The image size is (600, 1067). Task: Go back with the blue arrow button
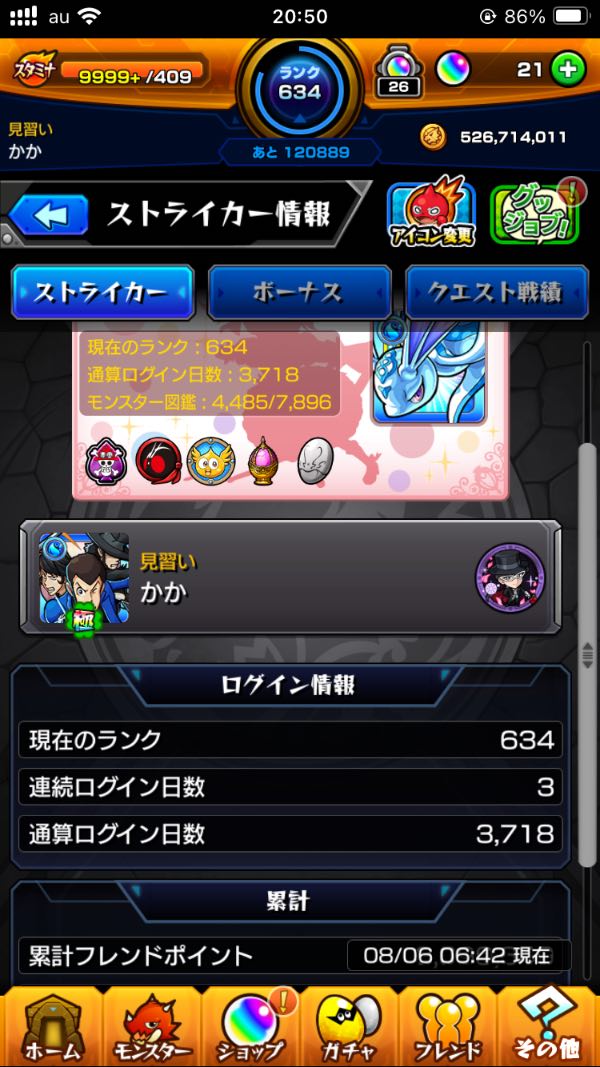(49, 214)
